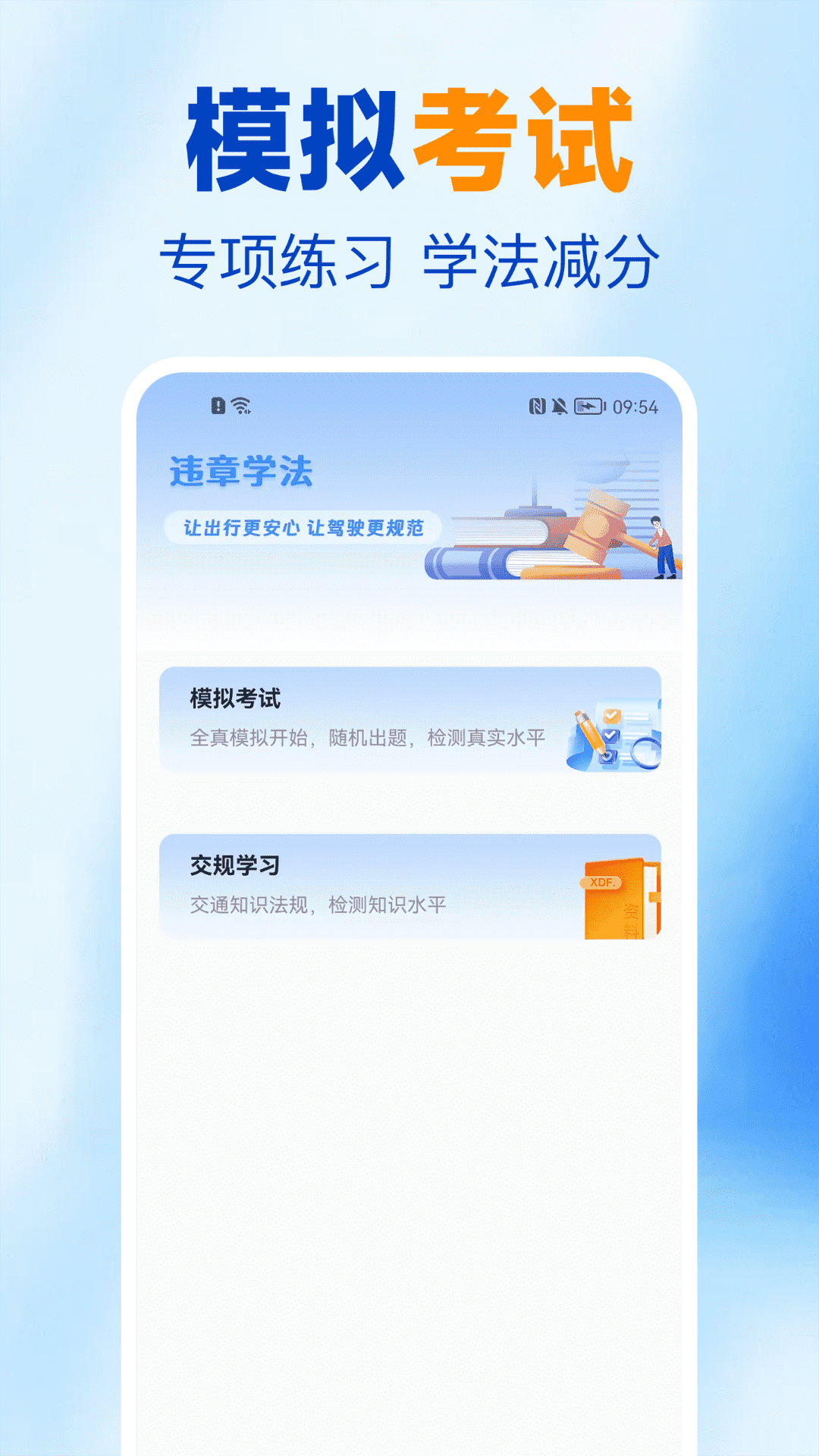Tap the Wi-Fi icon in the status bar
The height and width of the screenshot is (1456, 819).
point(240,404)
